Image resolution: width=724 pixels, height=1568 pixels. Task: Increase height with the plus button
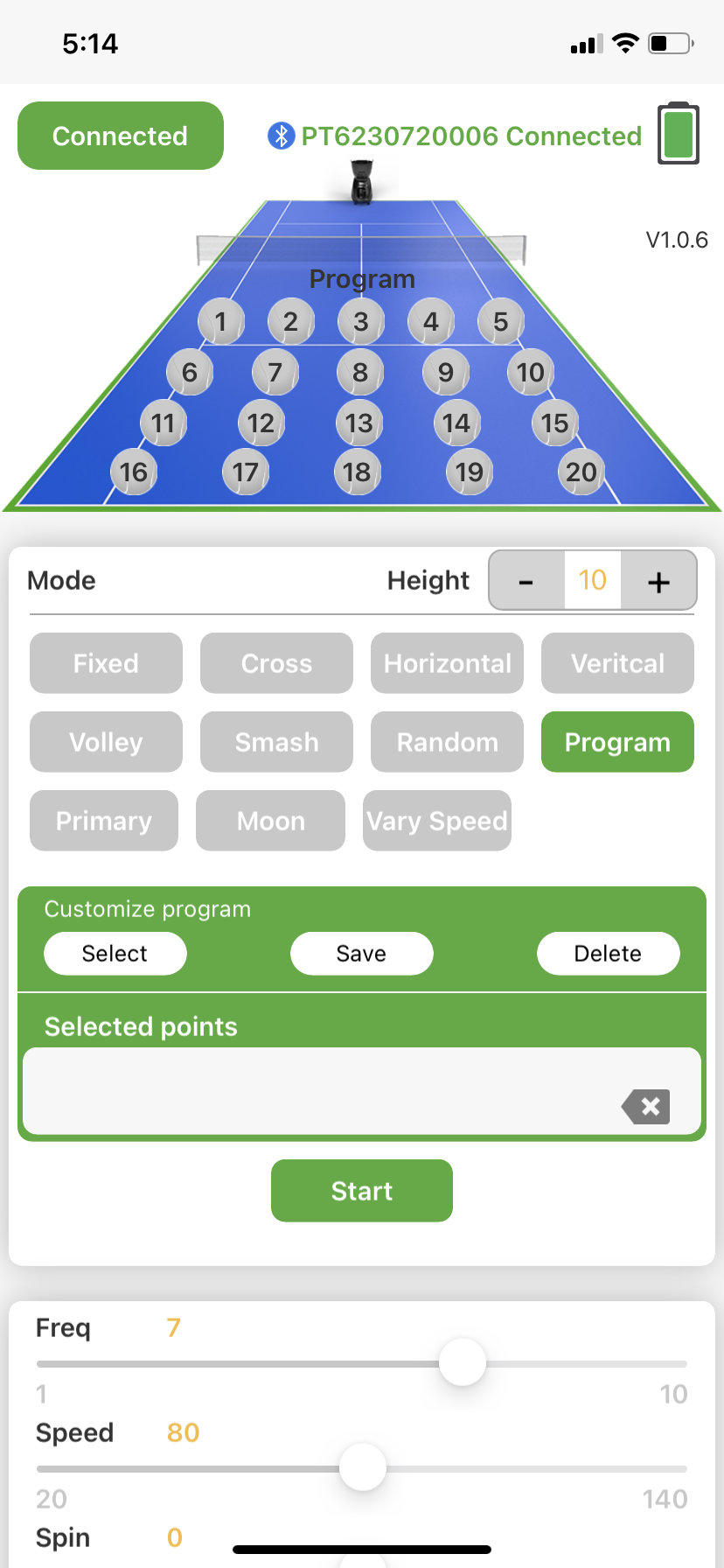658,581
